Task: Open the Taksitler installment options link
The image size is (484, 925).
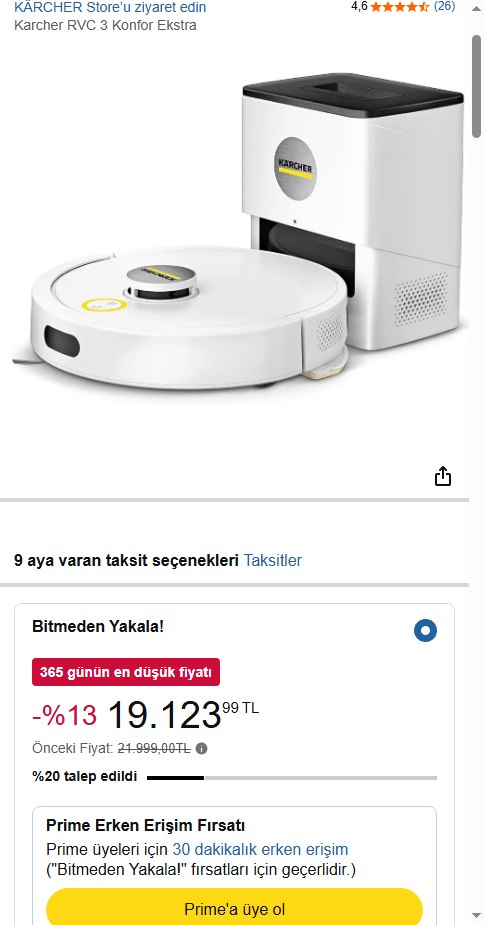Action: (x=273, y=560)
